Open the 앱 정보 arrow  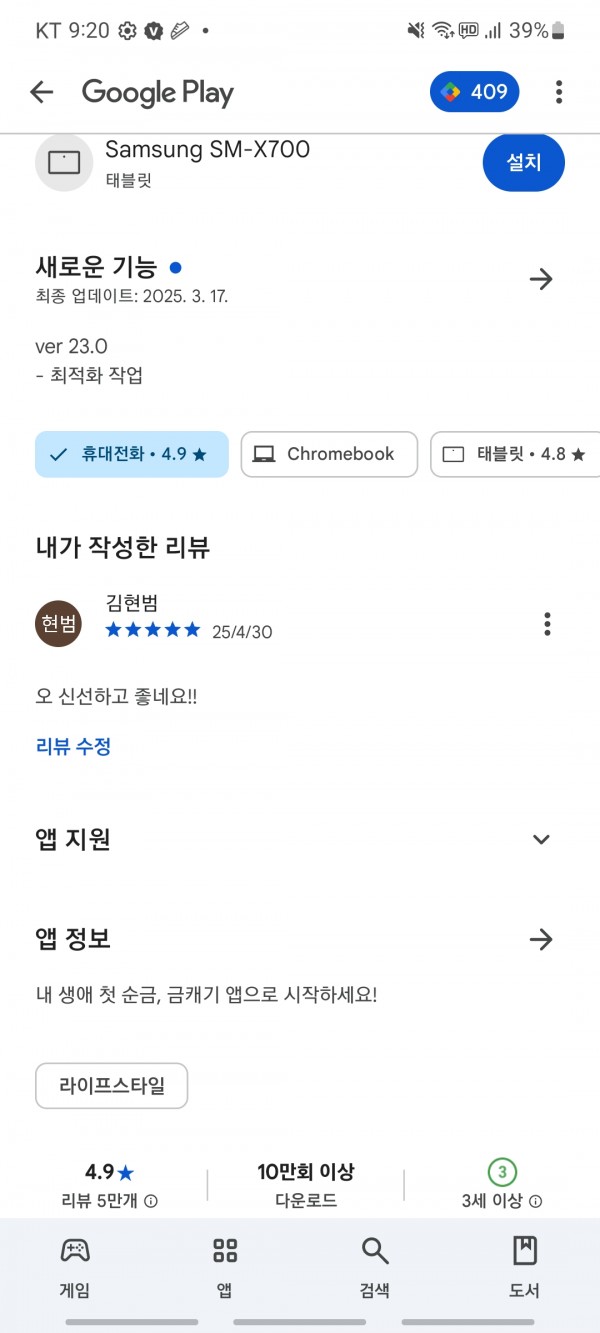pos(541,939)
